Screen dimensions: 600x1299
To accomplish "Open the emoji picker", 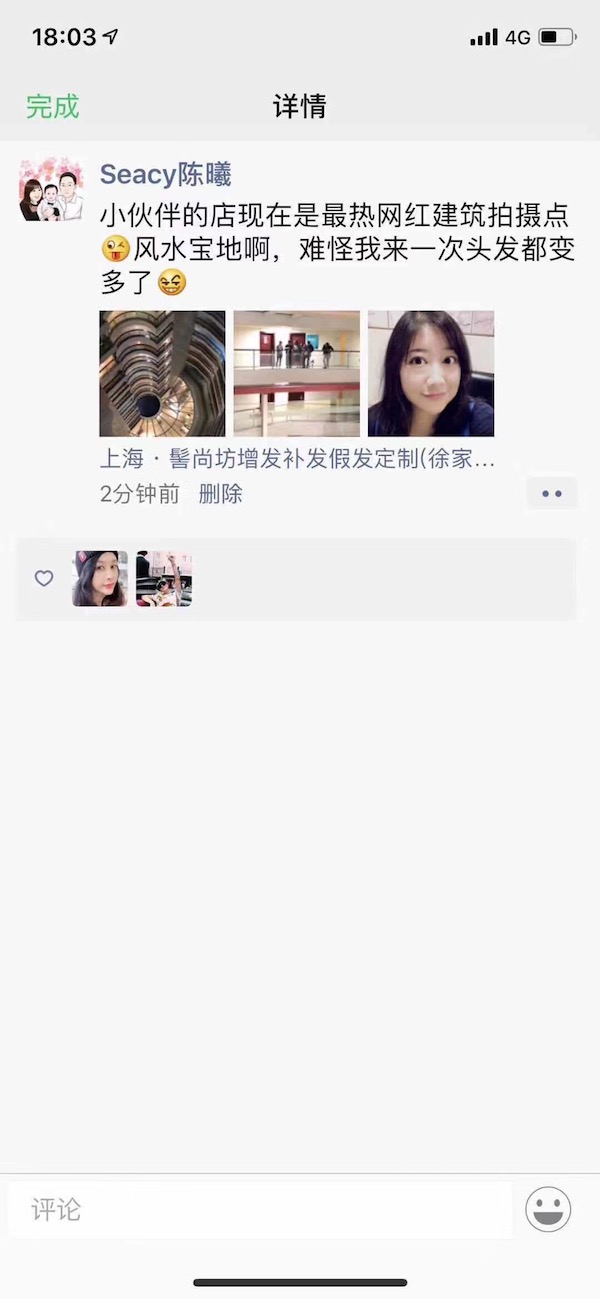I will (548, 1210).
